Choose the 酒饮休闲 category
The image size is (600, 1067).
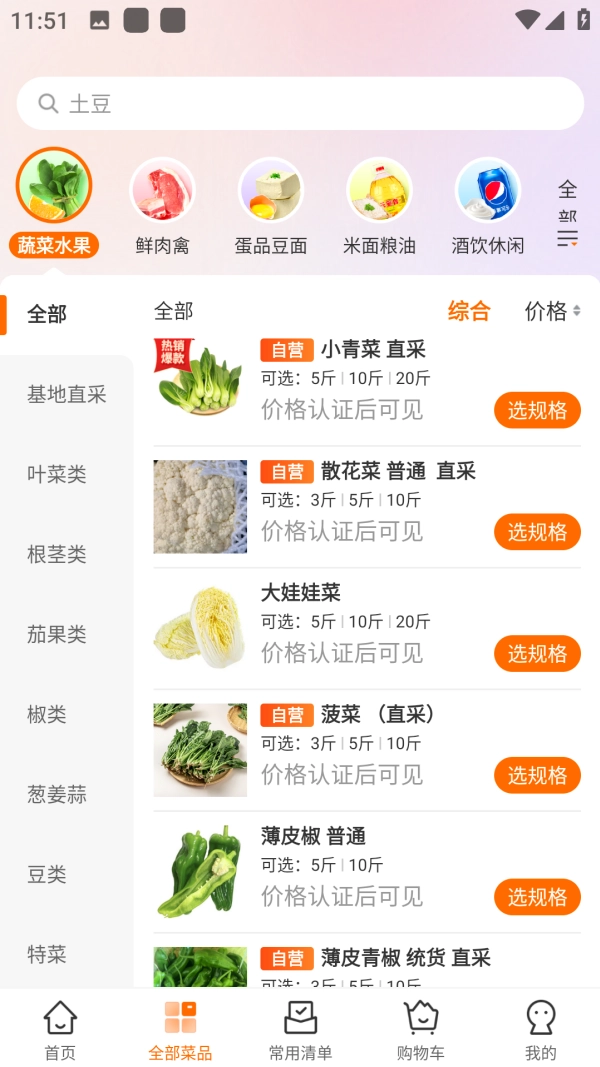[x=488, y=205]
